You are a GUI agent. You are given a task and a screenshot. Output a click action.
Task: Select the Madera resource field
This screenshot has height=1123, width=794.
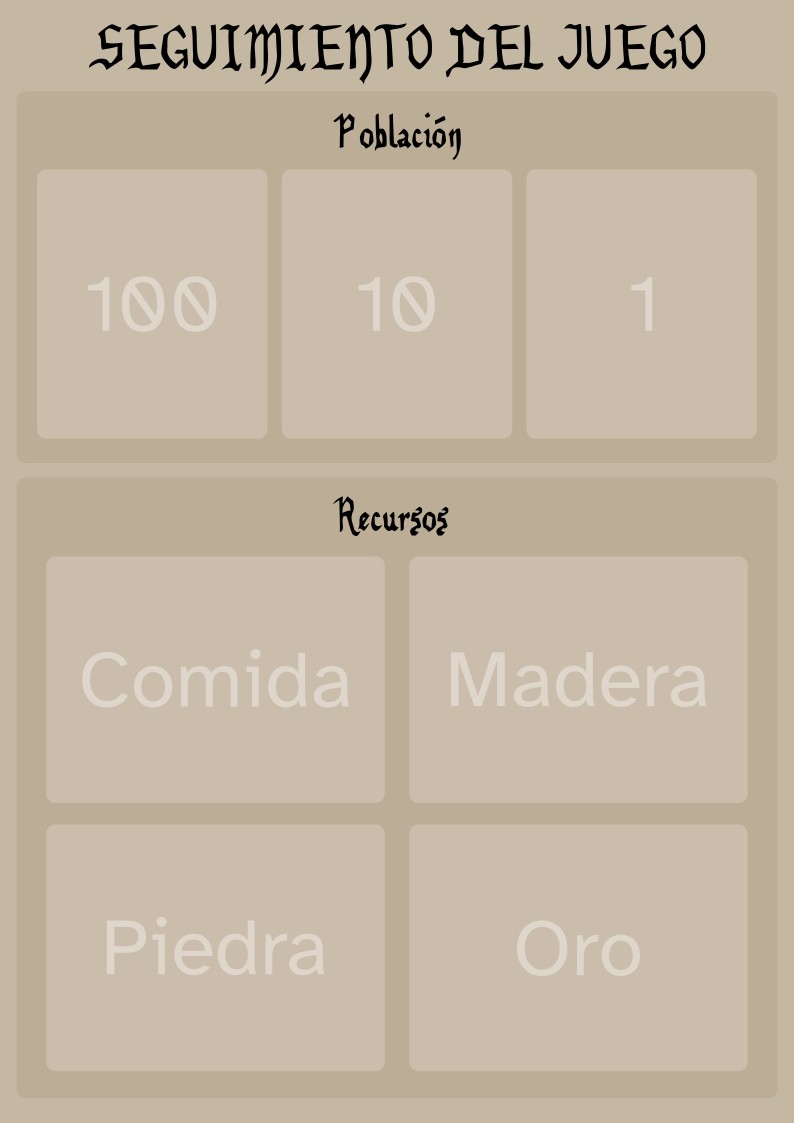(x=578, y=680)
